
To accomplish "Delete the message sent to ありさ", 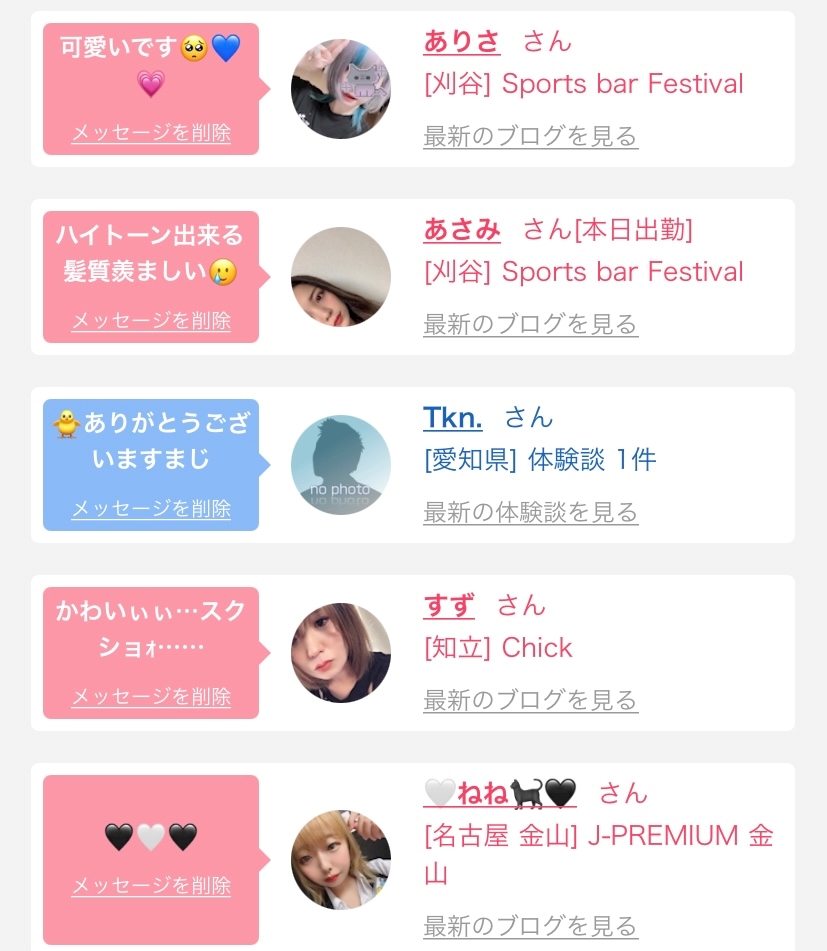I will 151,132.
